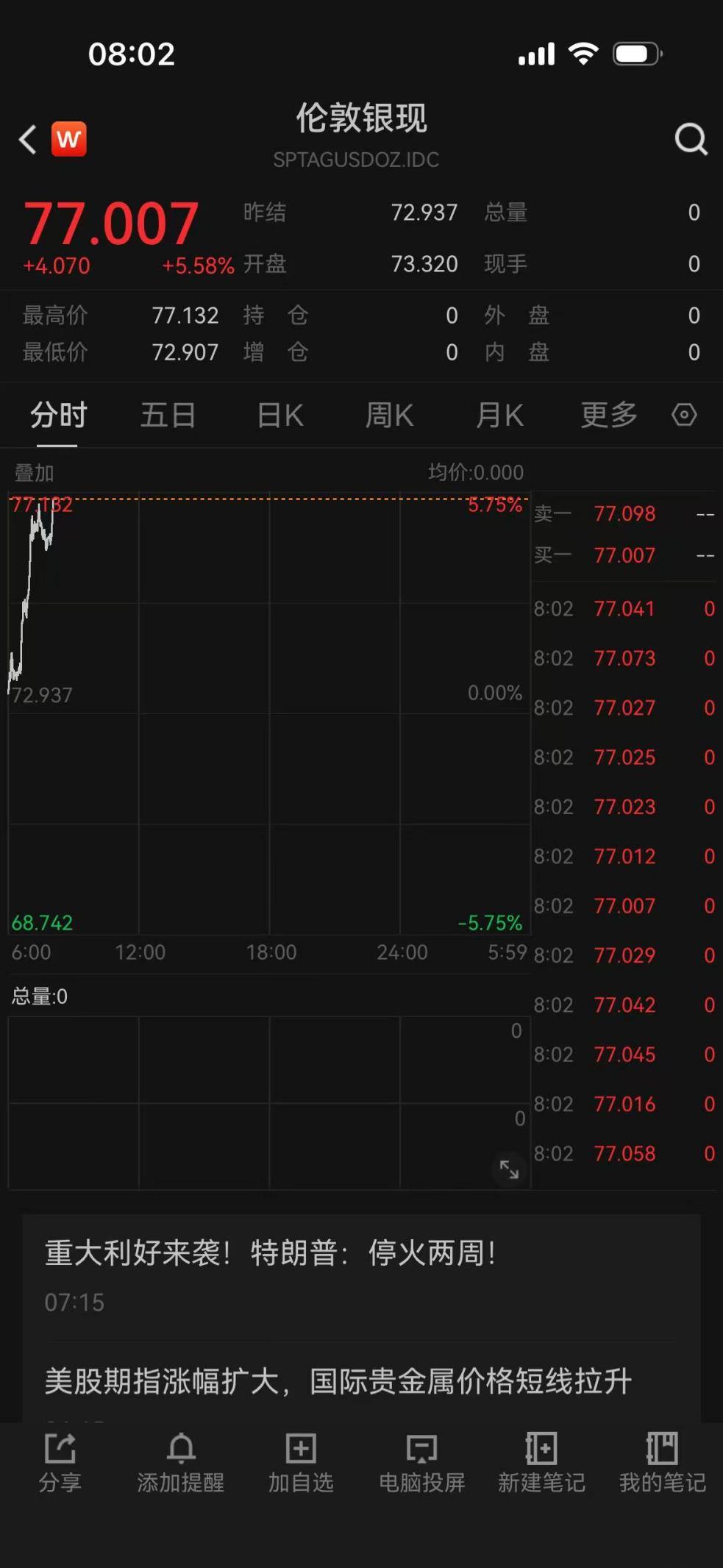Select the 周K chart tab

pos(389,416)
